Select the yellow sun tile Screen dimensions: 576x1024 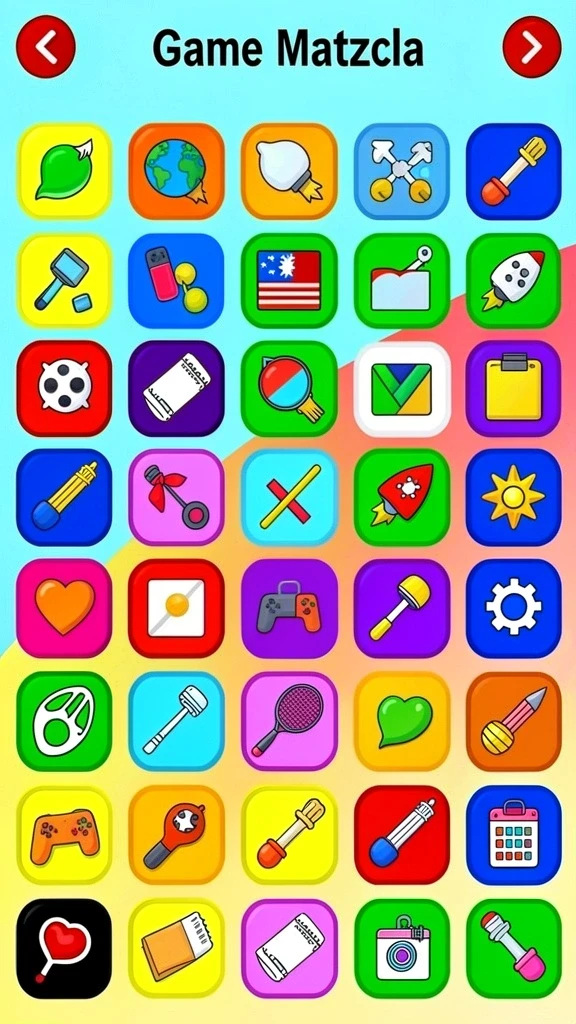point(514,497)
